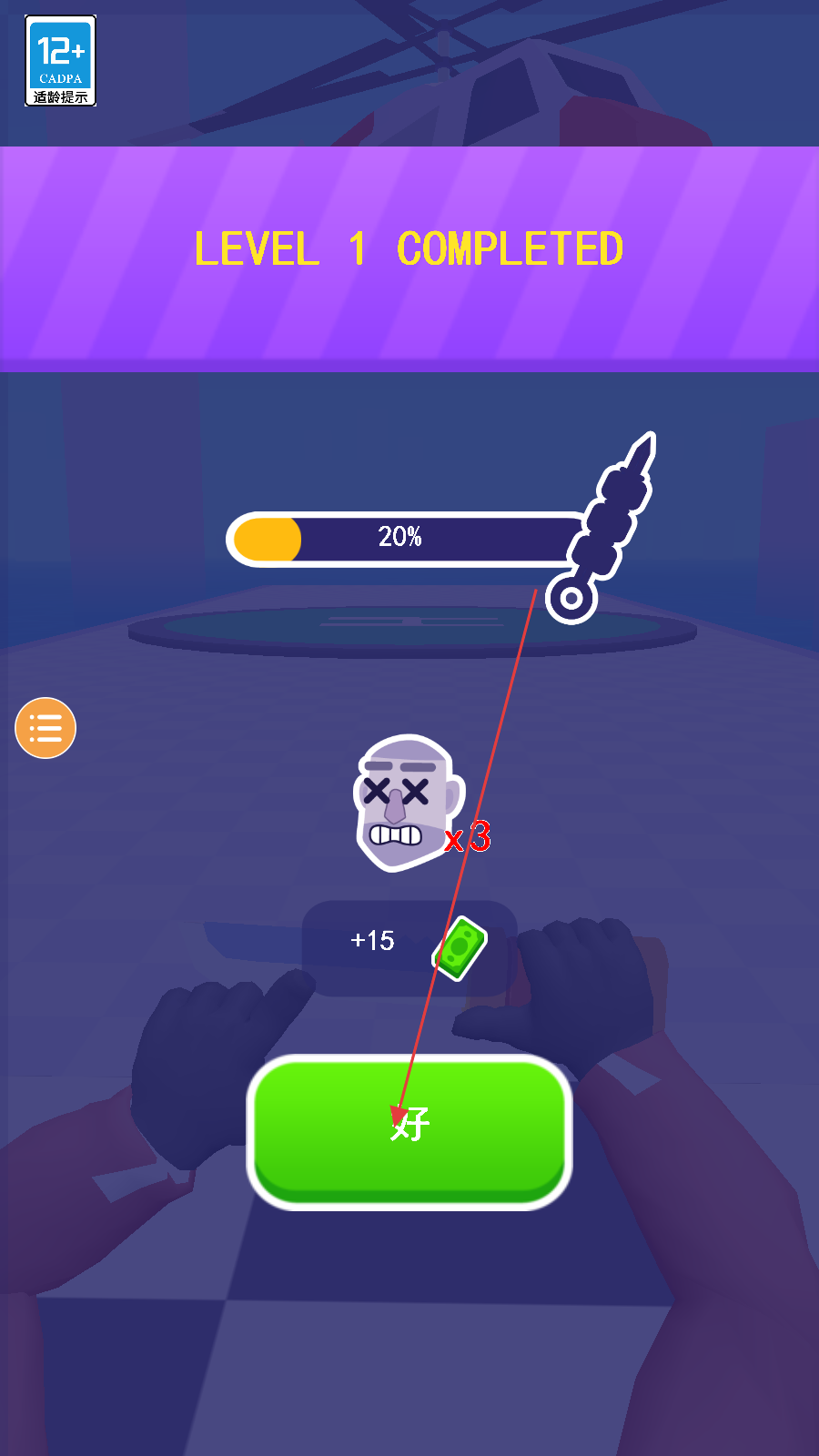Open the orange list menu button
This screenshot has width=819, height=1456.
coord(45,728)
